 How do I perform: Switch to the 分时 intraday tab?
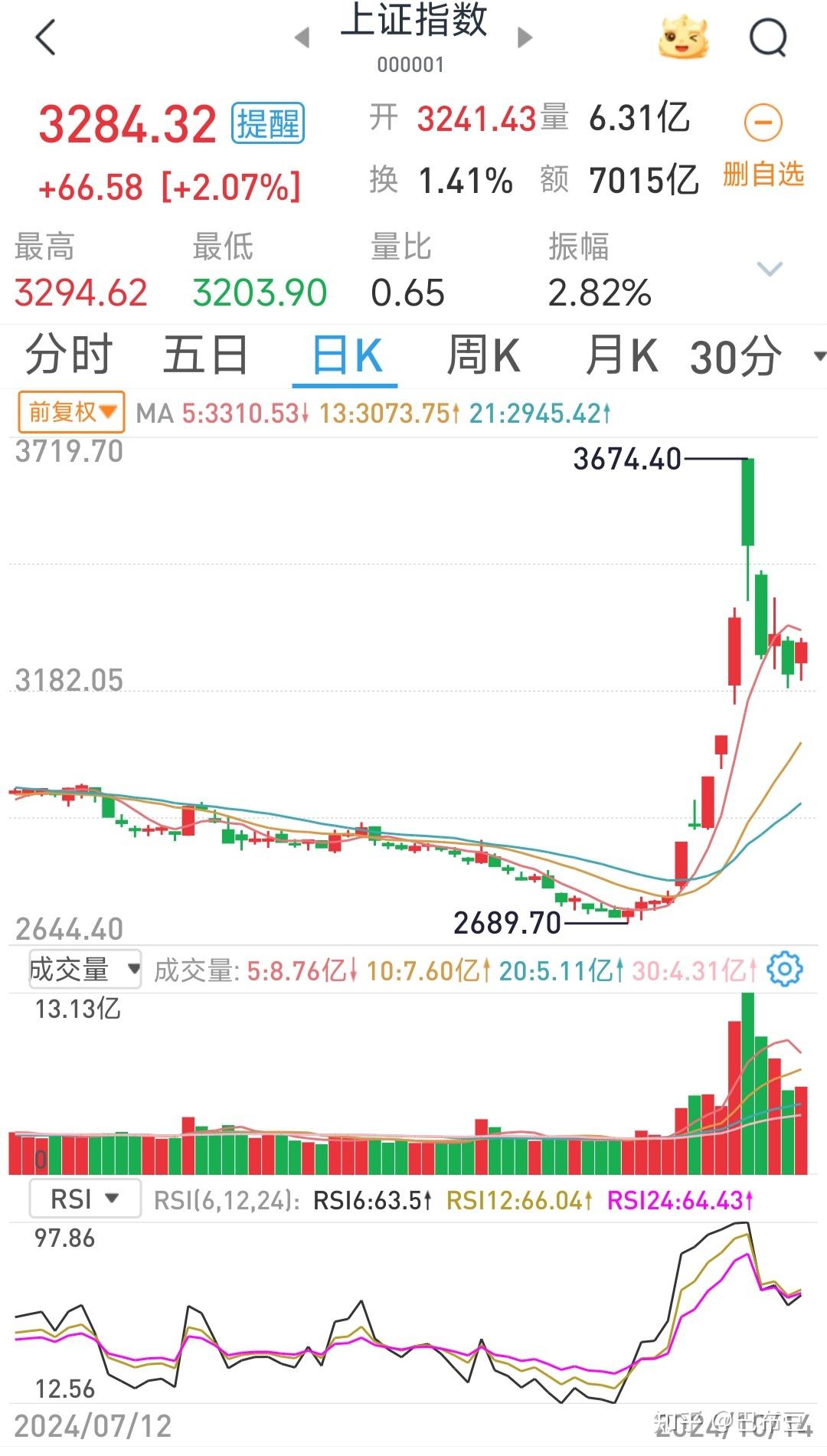point(67,355)
